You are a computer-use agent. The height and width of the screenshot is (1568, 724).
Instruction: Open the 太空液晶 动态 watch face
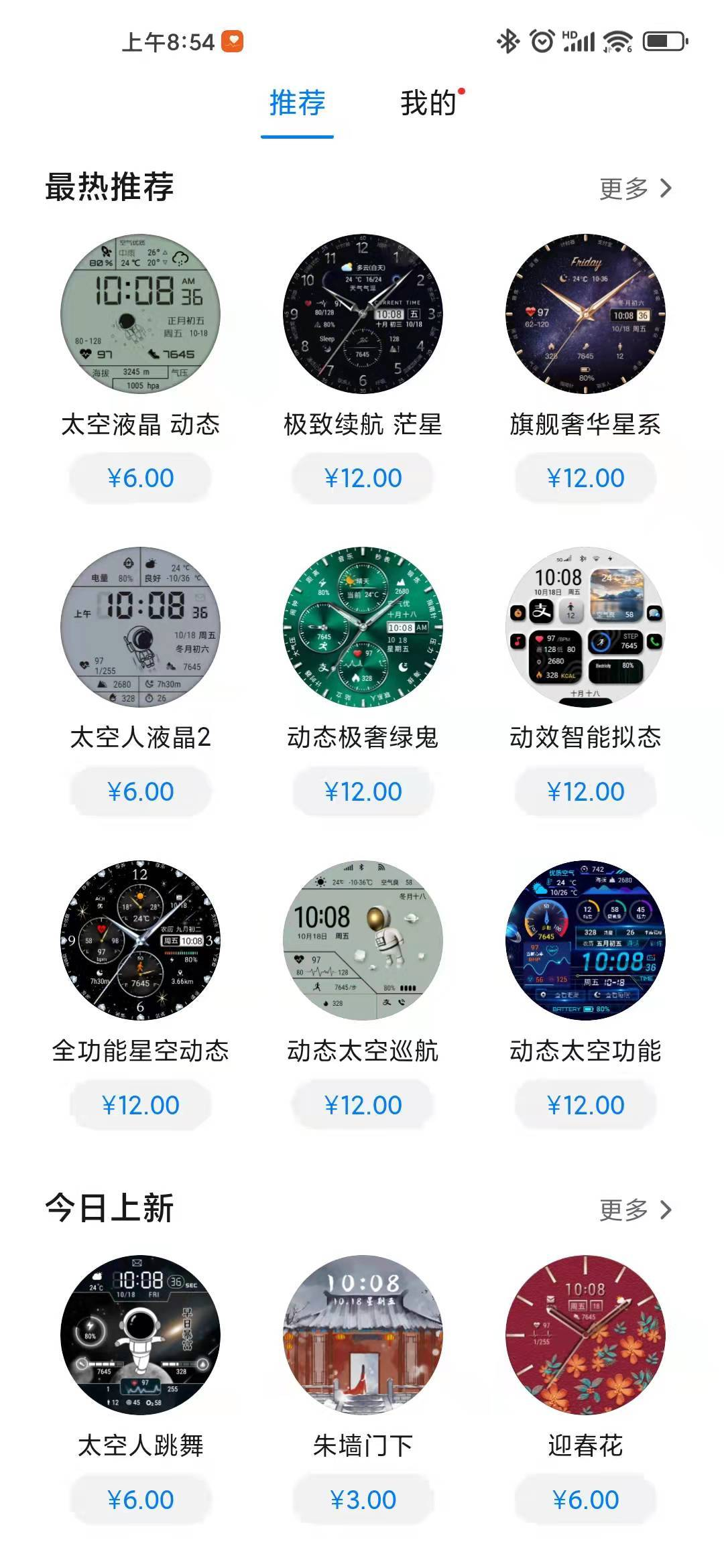(140, 314)
